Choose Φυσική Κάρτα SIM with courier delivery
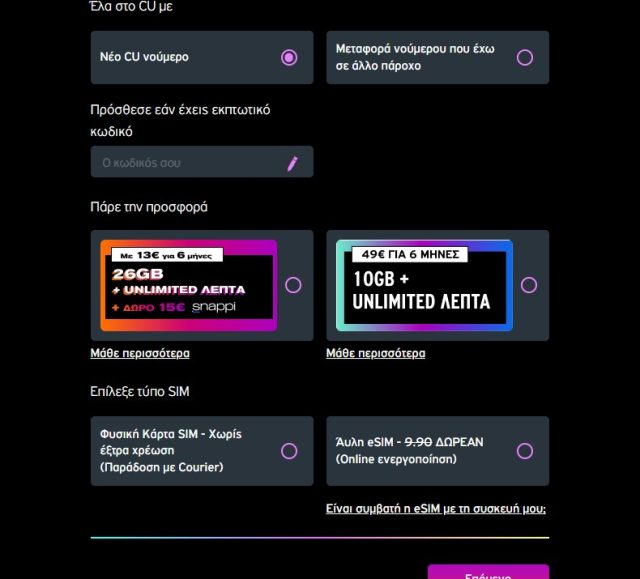 [289, 451]
